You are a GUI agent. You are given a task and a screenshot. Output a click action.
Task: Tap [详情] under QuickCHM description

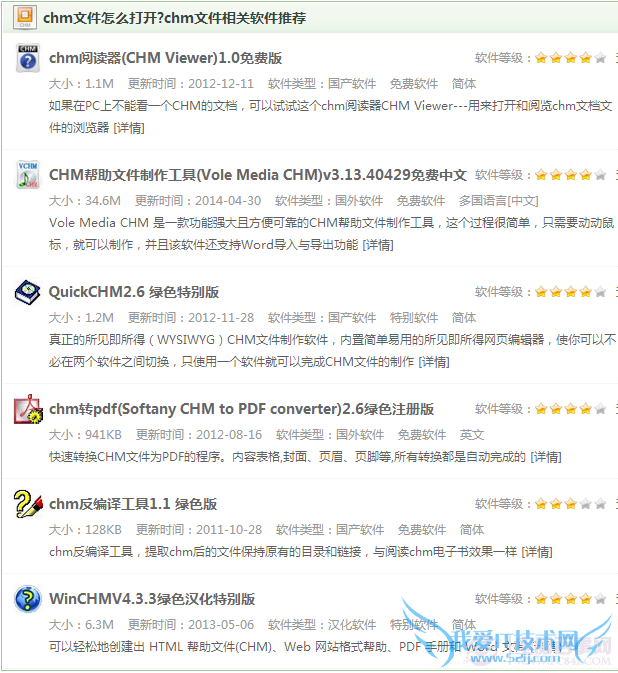pyautogui.click(x=434, y=362)
